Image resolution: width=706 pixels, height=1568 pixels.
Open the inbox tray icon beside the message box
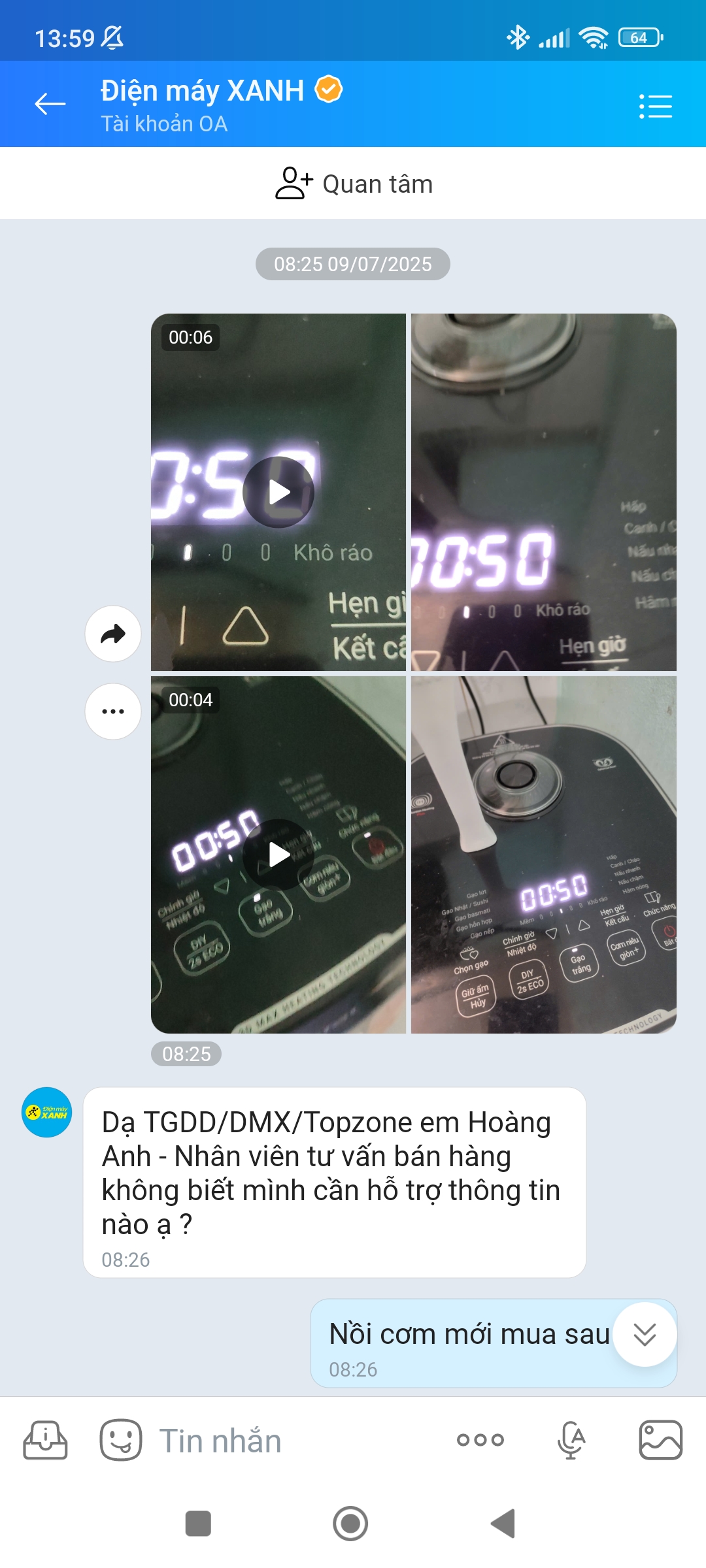[45, 1440]
